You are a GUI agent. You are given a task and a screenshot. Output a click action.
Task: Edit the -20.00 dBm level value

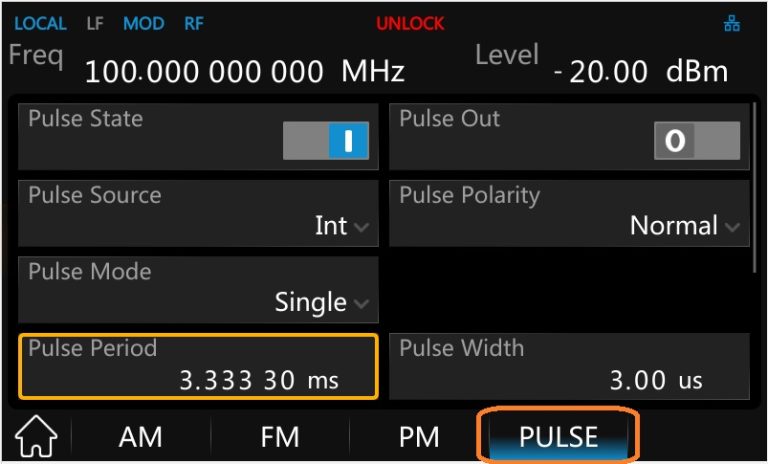641,72
